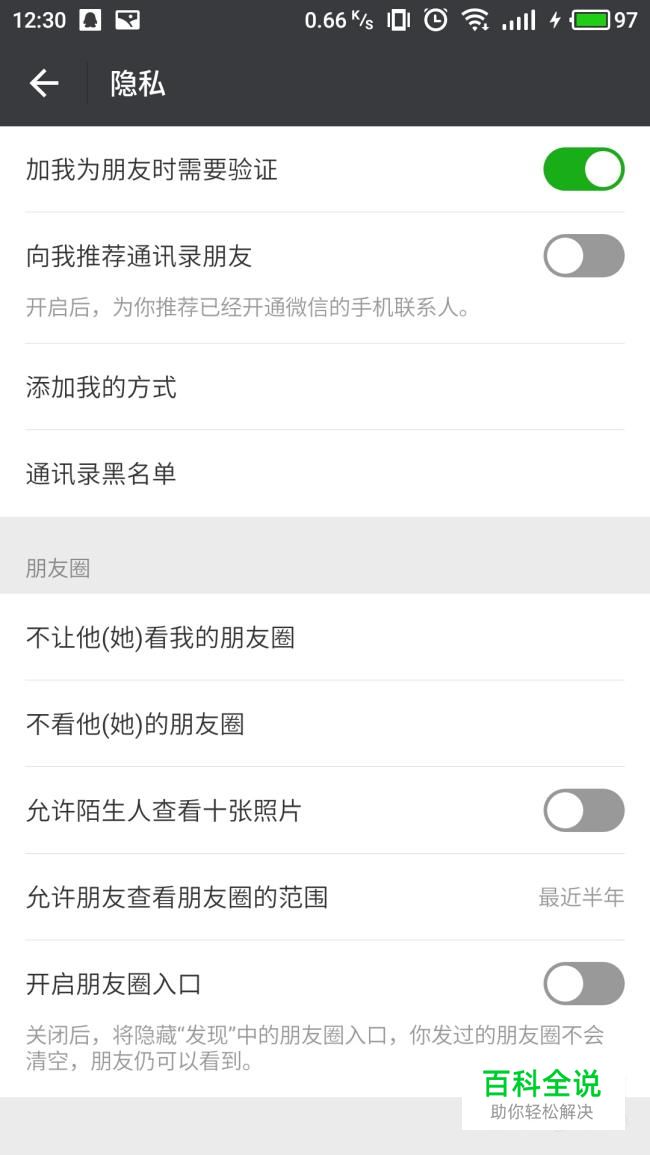The height and width of the screenshot is (1155, 650).
Task: Enable 向我推荐通讯录朋友
Action: click(584, 256)
